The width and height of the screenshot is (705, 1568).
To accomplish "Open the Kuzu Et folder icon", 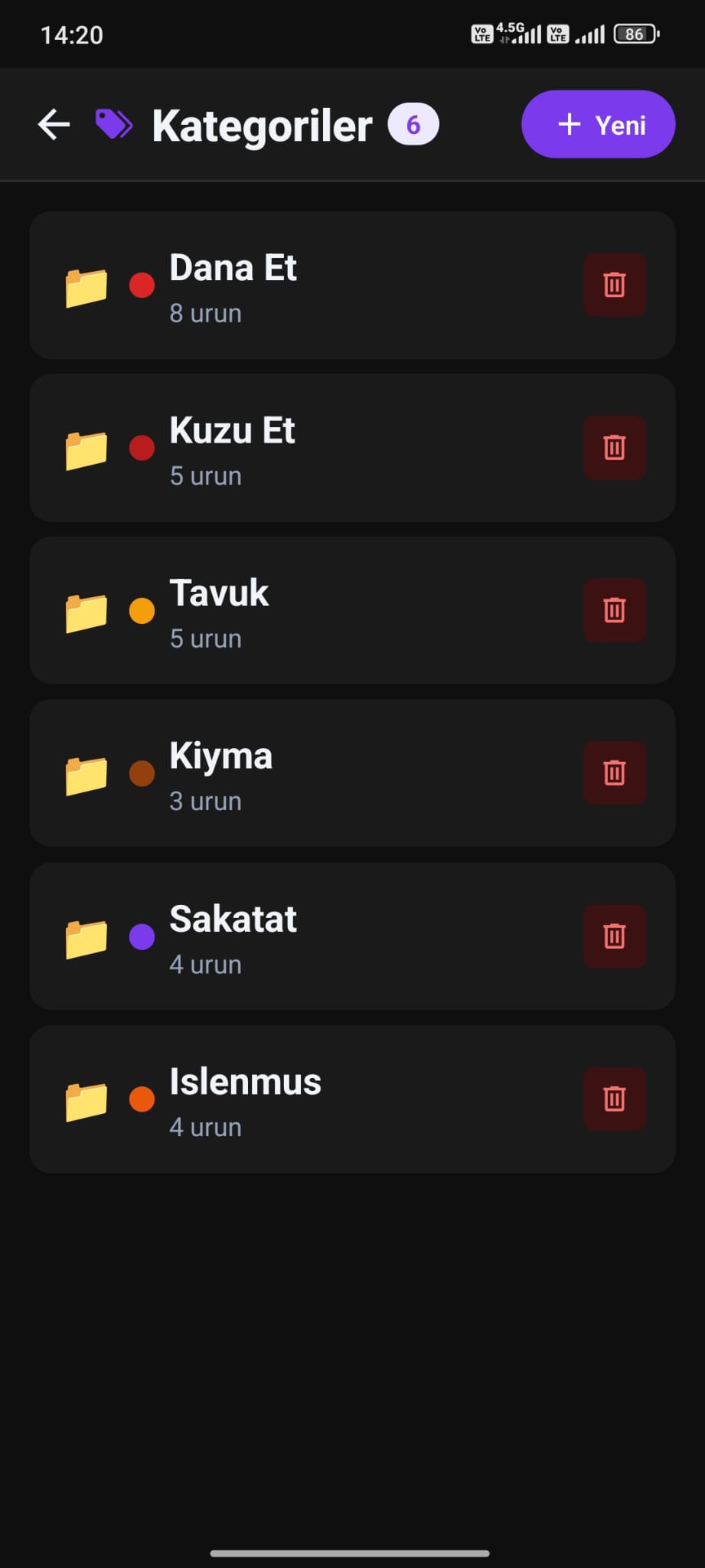I will pyautogui.click(x=86, y=447).
